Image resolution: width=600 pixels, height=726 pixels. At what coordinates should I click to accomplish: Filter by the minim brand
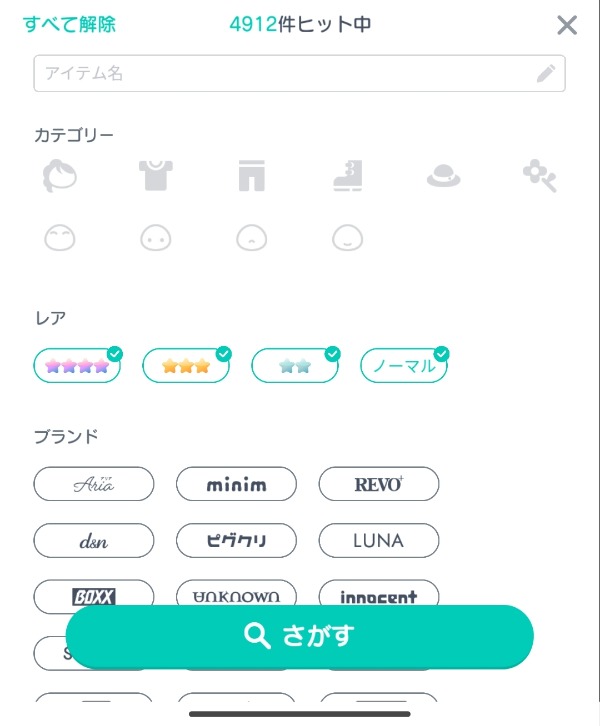click(236, 485)
